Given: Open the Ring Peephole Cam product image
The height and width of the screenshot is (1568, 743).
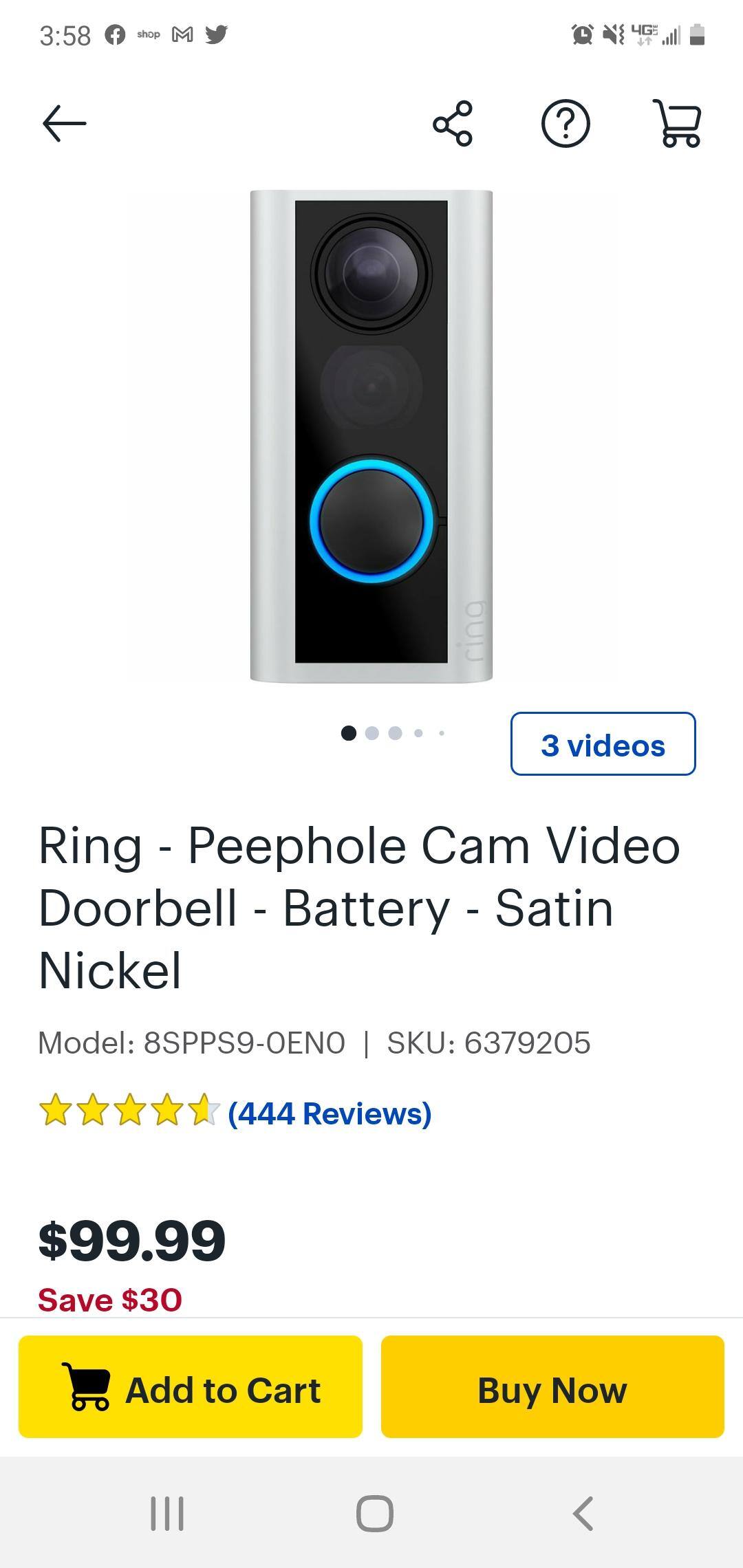Looking at the screenshot, I should 371,436.
